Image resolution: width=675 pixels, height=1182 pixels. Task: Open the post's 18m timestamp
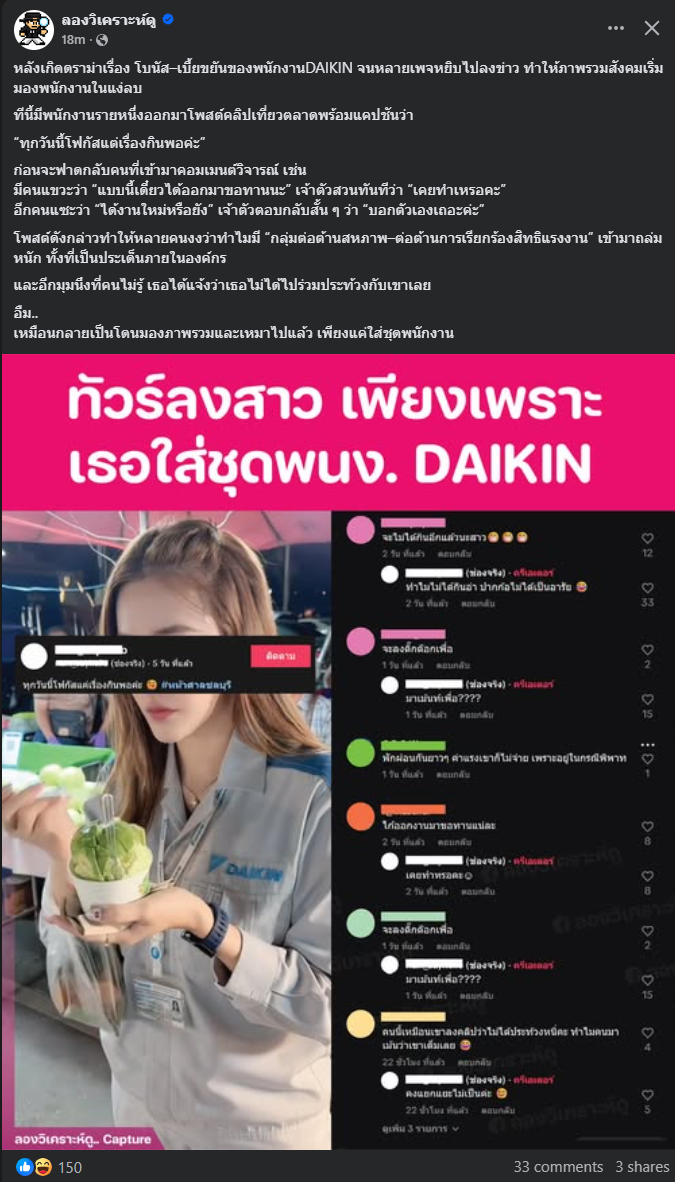coord(72,39)
